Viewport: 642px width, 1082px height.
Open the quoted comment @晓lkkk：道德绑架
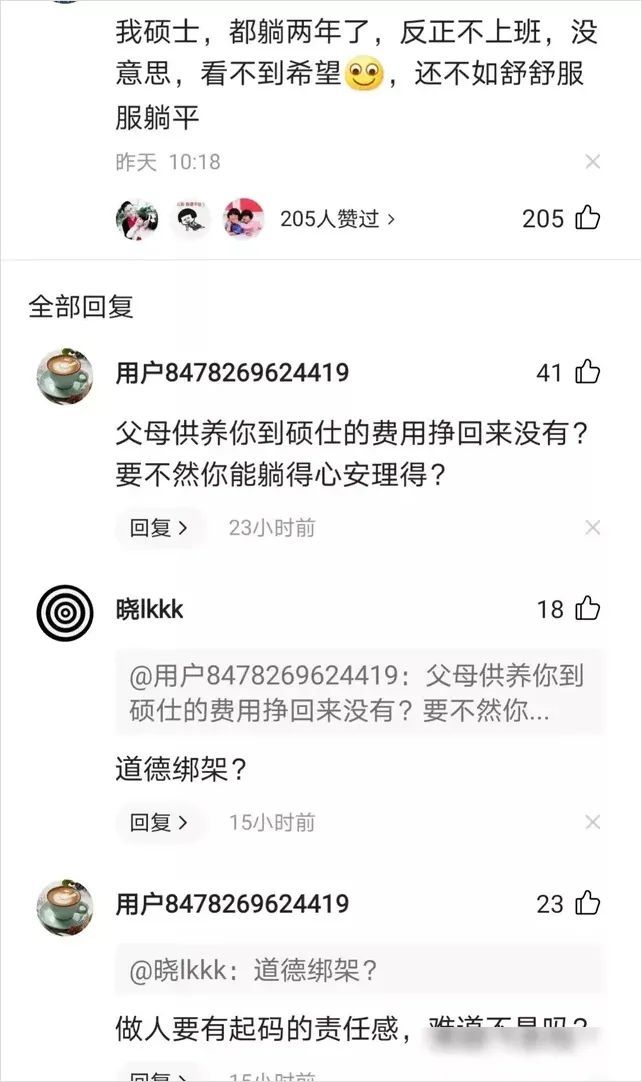click(x=358, y=969)
